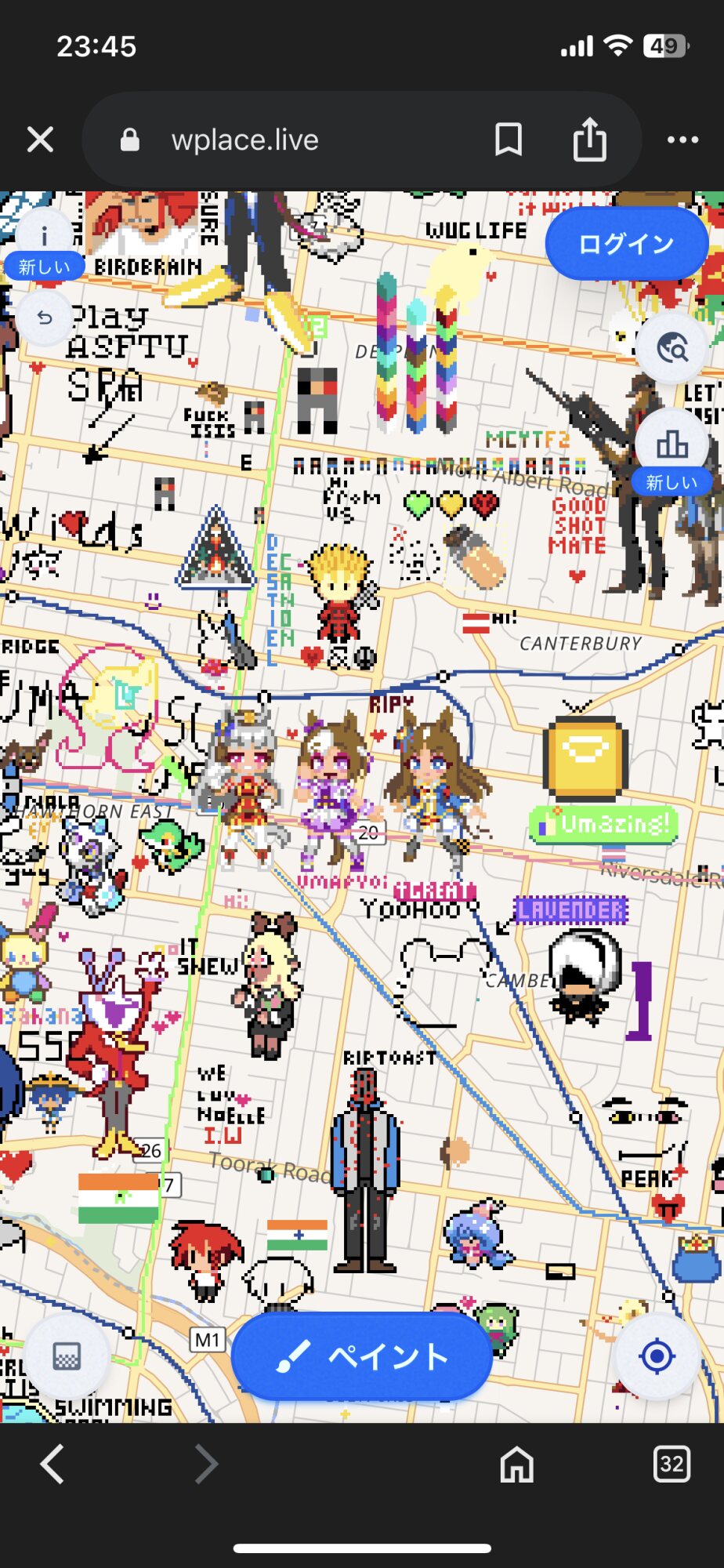Start painting with the ペイント button
The height and width of the screenshot is (1568, 724).
[362, 1356]
